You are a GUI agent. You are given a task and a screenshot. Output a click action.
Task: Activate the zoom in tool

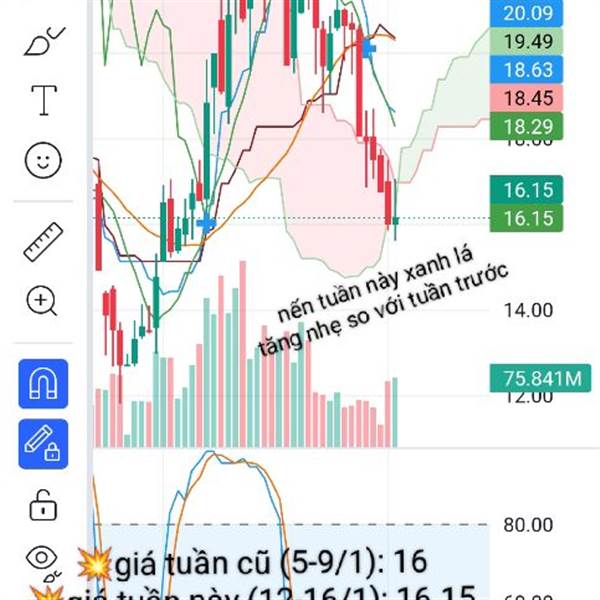[x=41, y=301]
